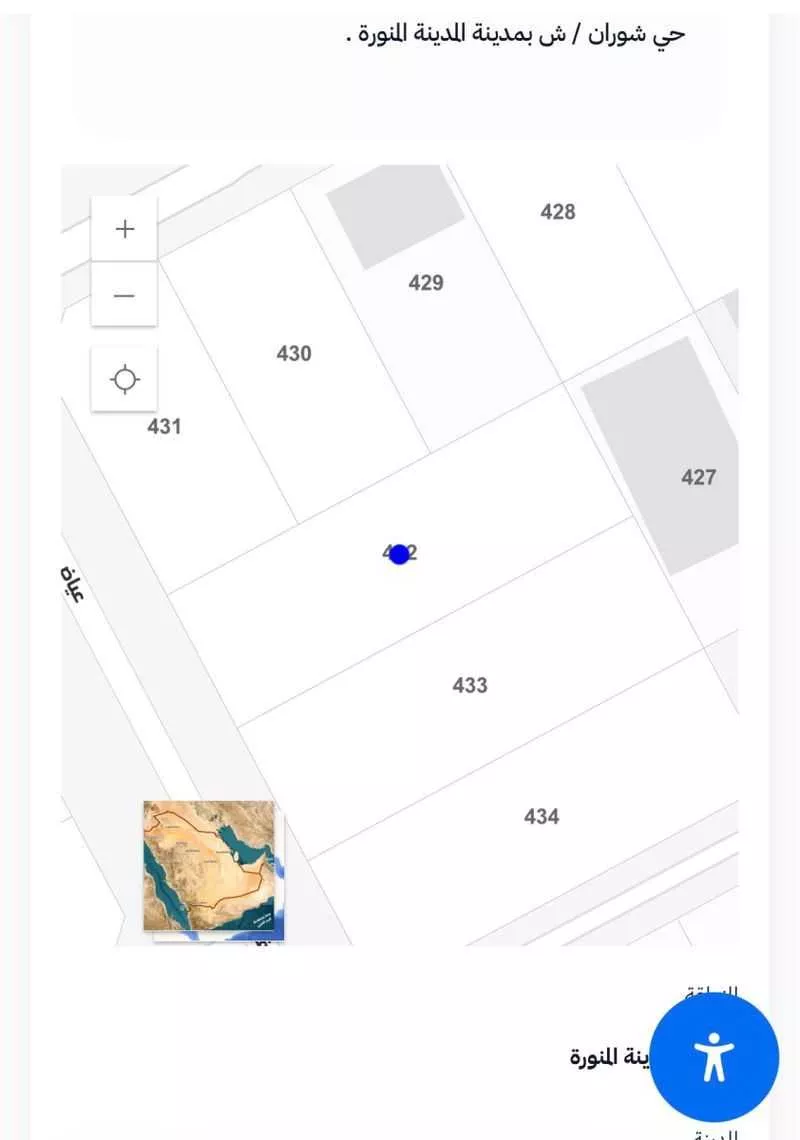The width and height of the screenshot is (800, 1140).
Task: Center the map on my location
Action: [x=124, y=379]
